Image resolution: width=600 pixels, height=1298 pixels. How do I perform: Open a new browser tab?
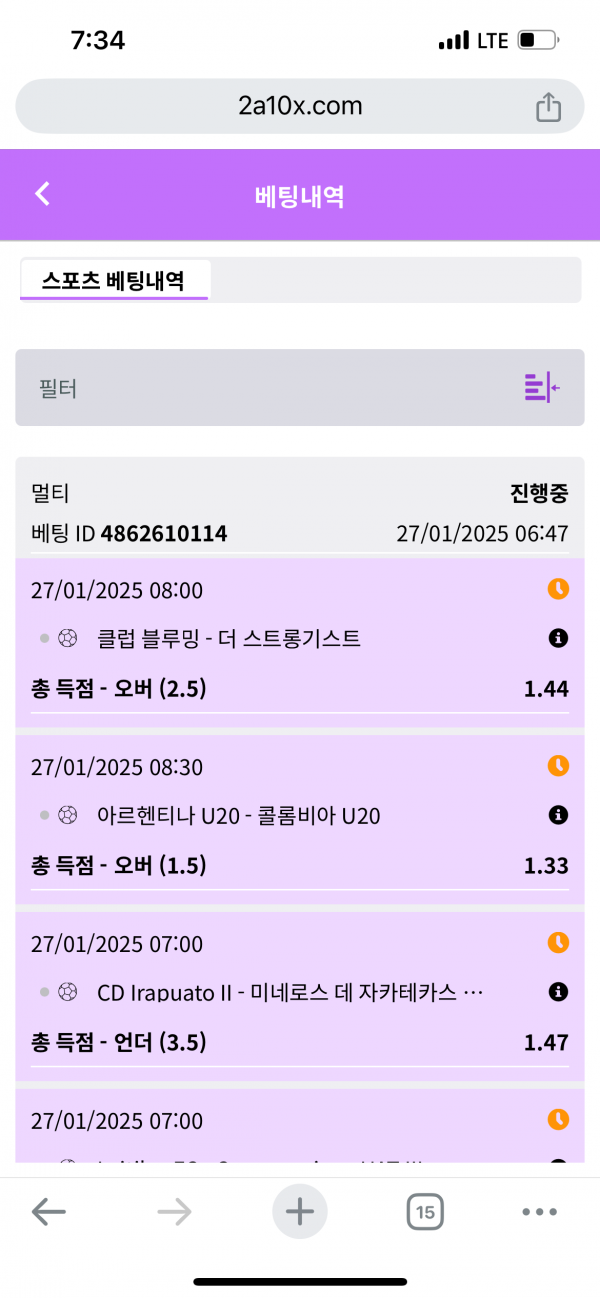[300, 1212]
